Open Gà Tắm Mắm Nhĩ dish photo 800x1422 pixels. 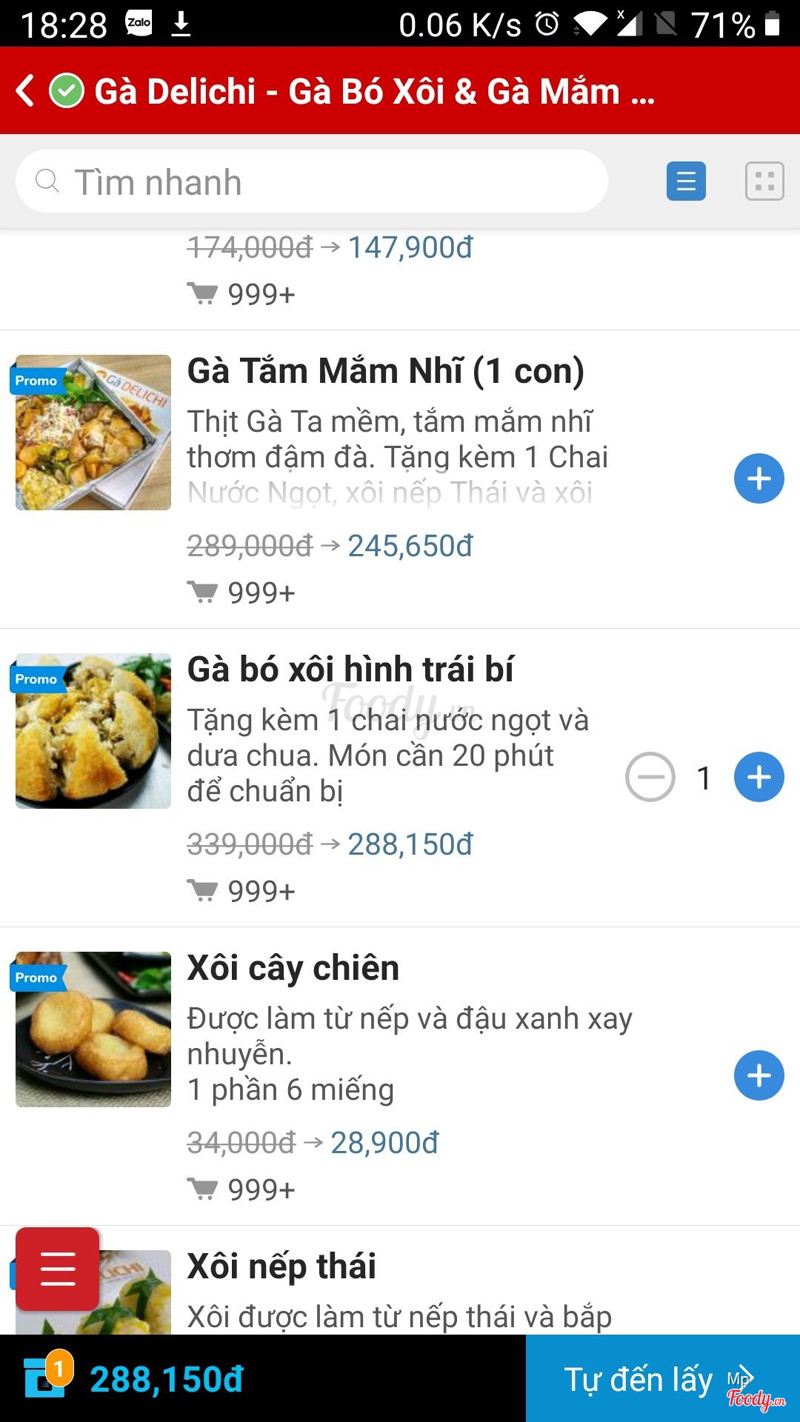point(93,432)
